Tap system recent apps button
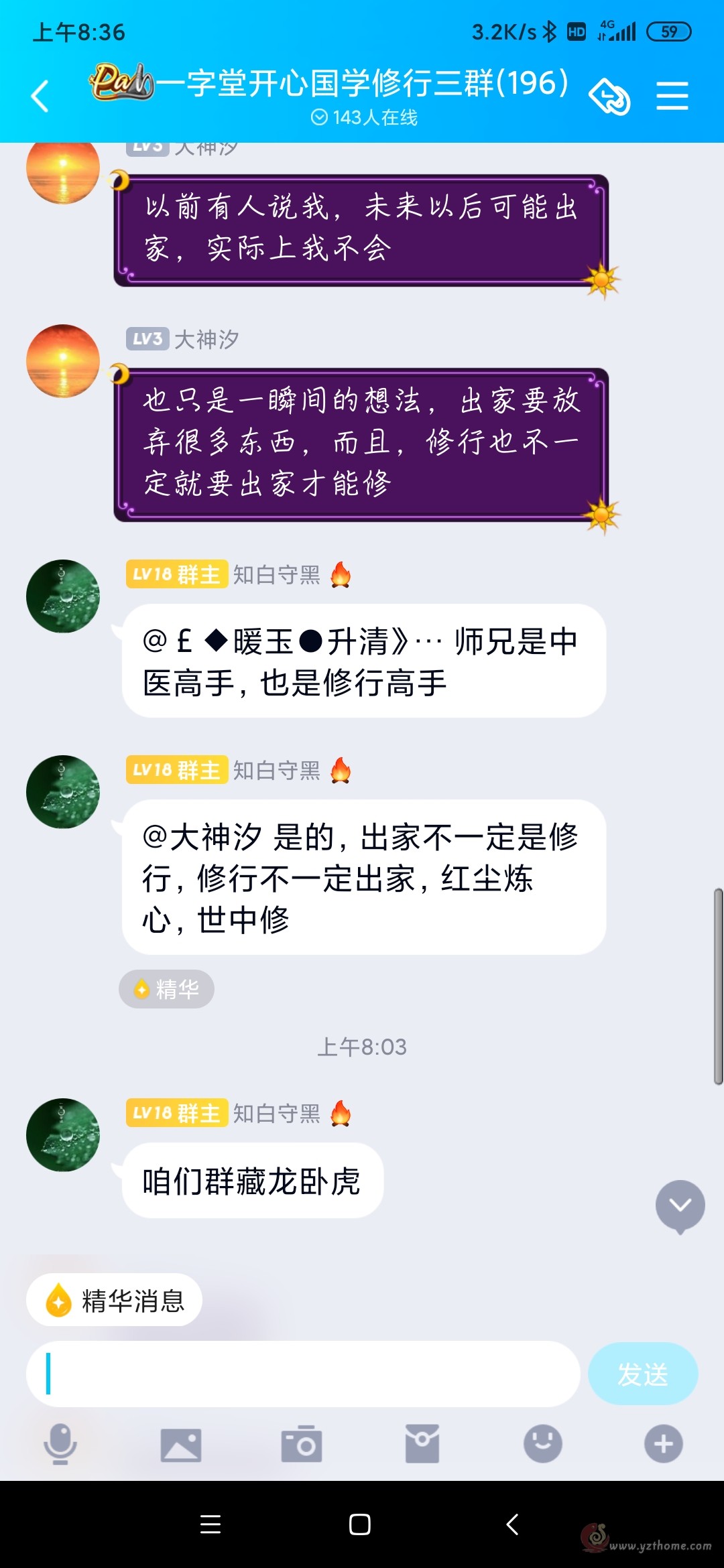 click(210, 1524)
